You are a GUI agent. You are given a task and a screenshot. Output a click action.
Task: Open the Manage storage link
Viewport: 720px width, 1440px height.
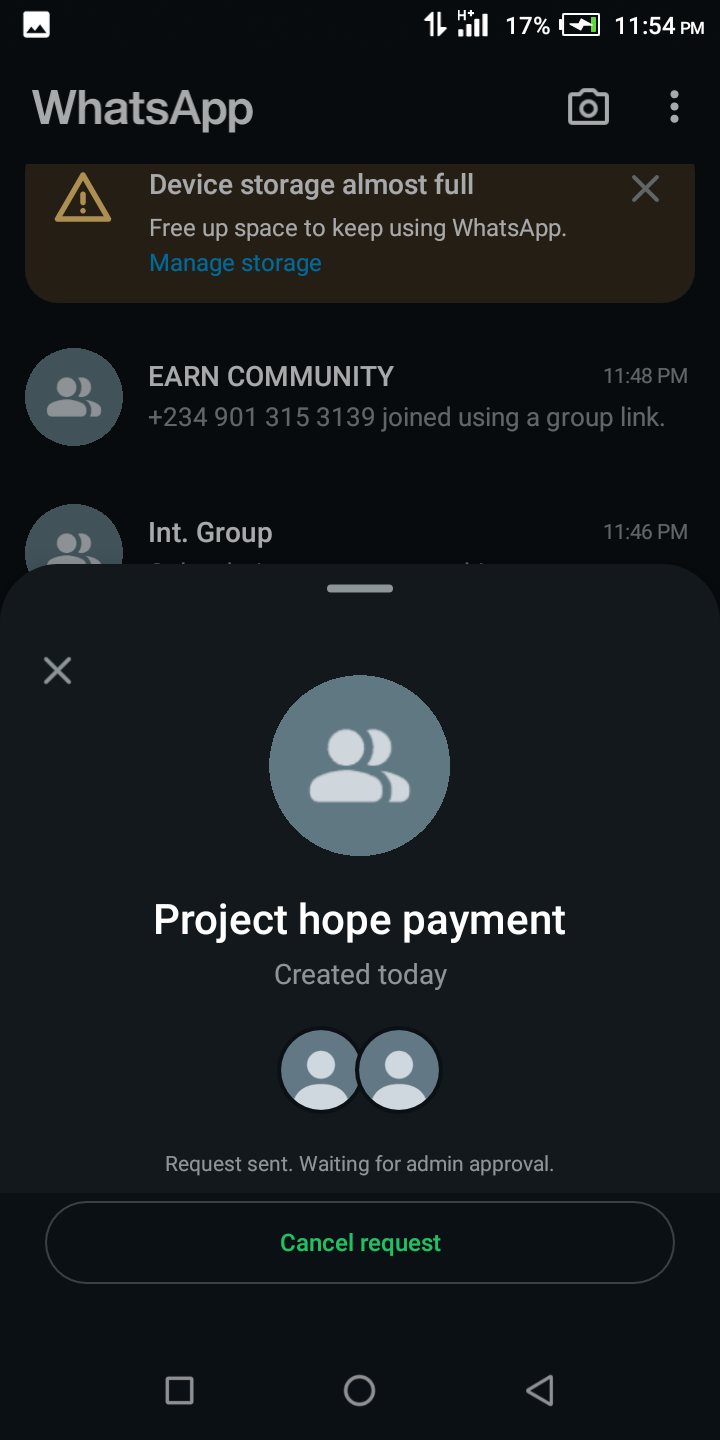pos(235,263)
